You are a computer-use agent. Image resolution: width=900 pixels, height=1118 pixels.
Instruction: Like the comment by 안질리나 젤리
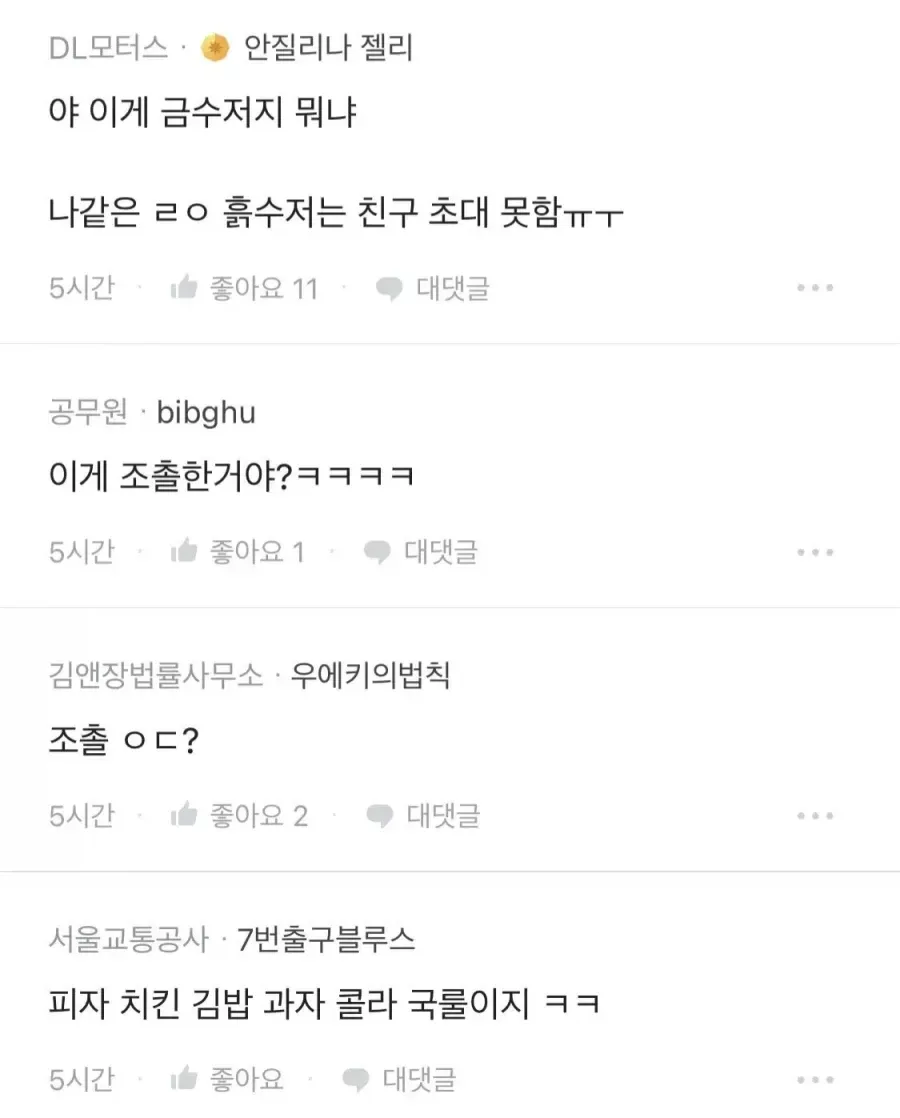click(244, 288)
